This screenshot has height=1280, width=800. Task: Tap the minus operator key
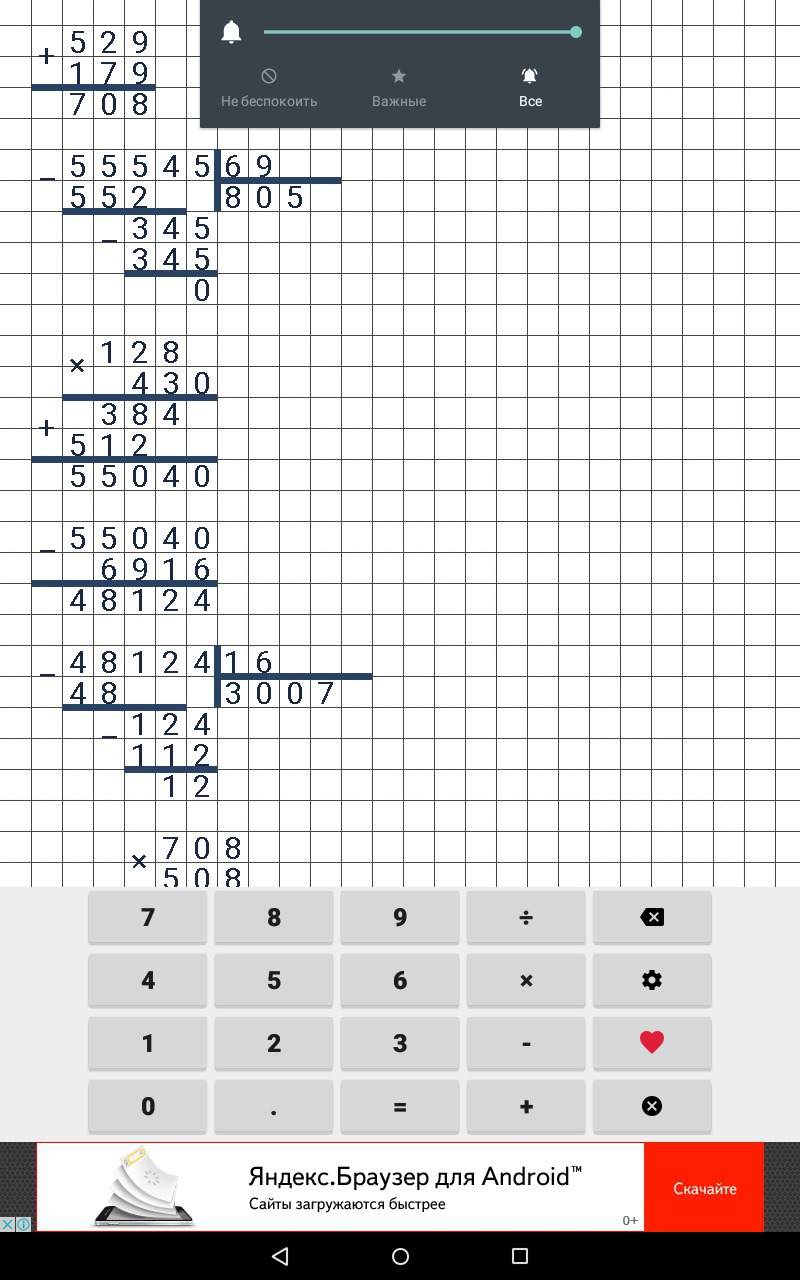(x=526, y=1043)
